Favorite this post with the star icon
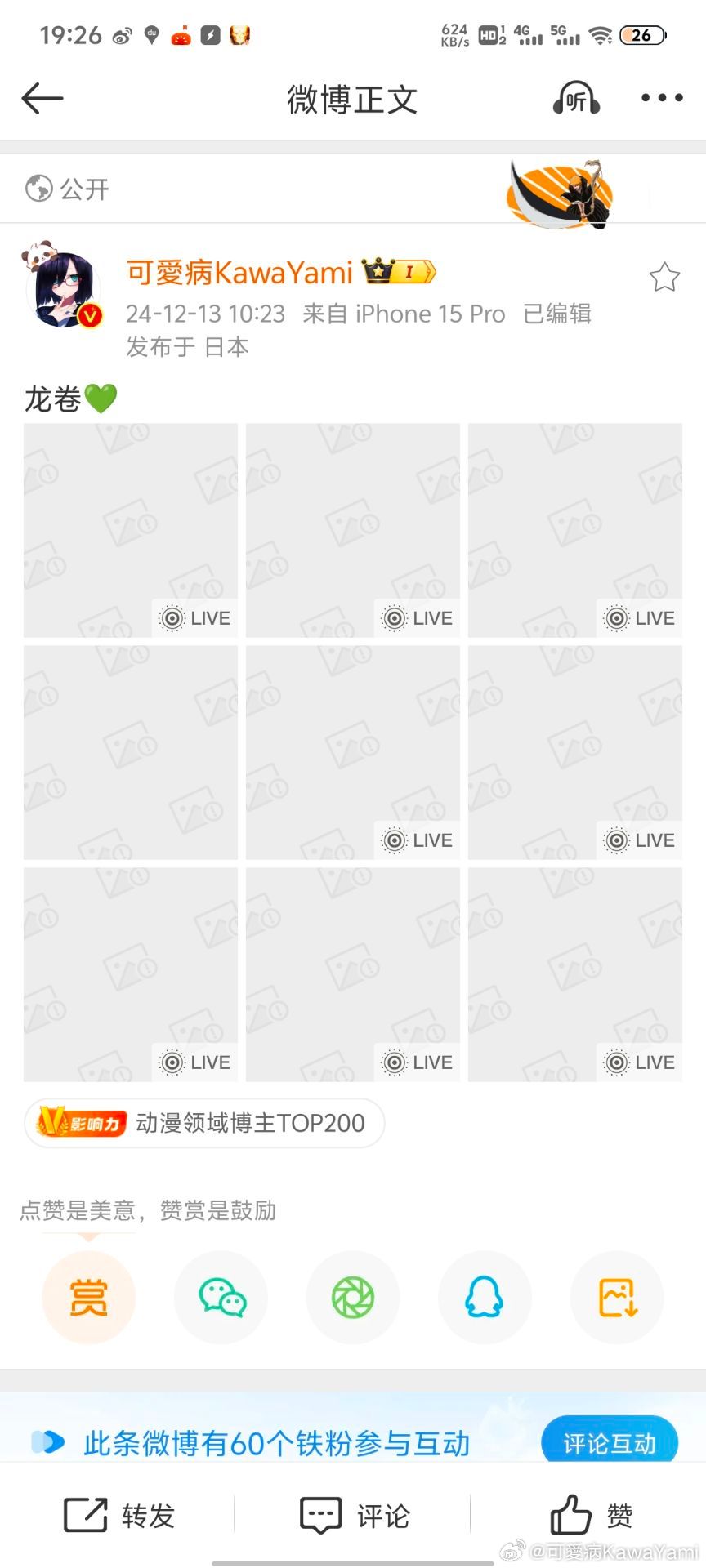The height and width of the screenshot is (1568, 706). 664,278
